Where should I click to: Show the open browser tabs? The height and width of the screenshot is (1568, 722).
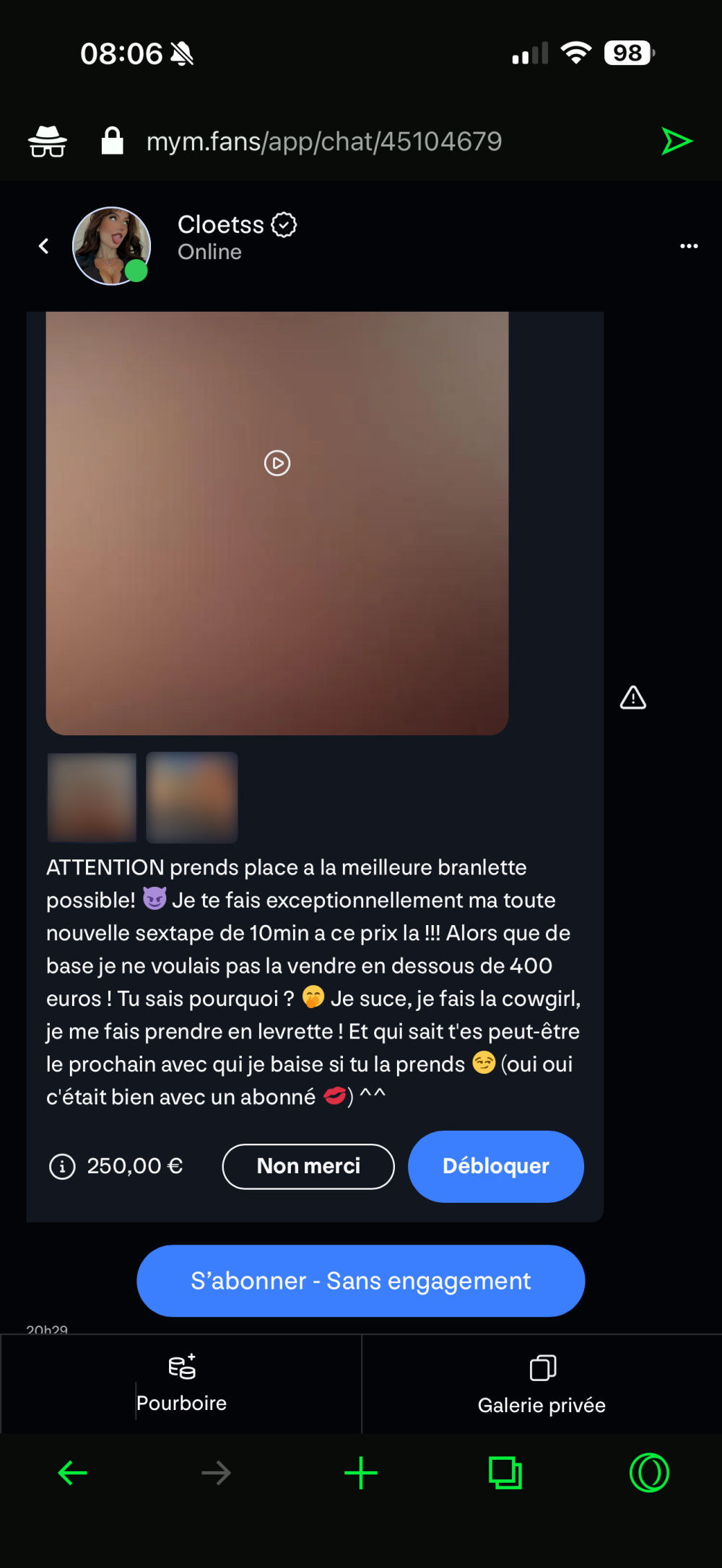[505, 1473]
